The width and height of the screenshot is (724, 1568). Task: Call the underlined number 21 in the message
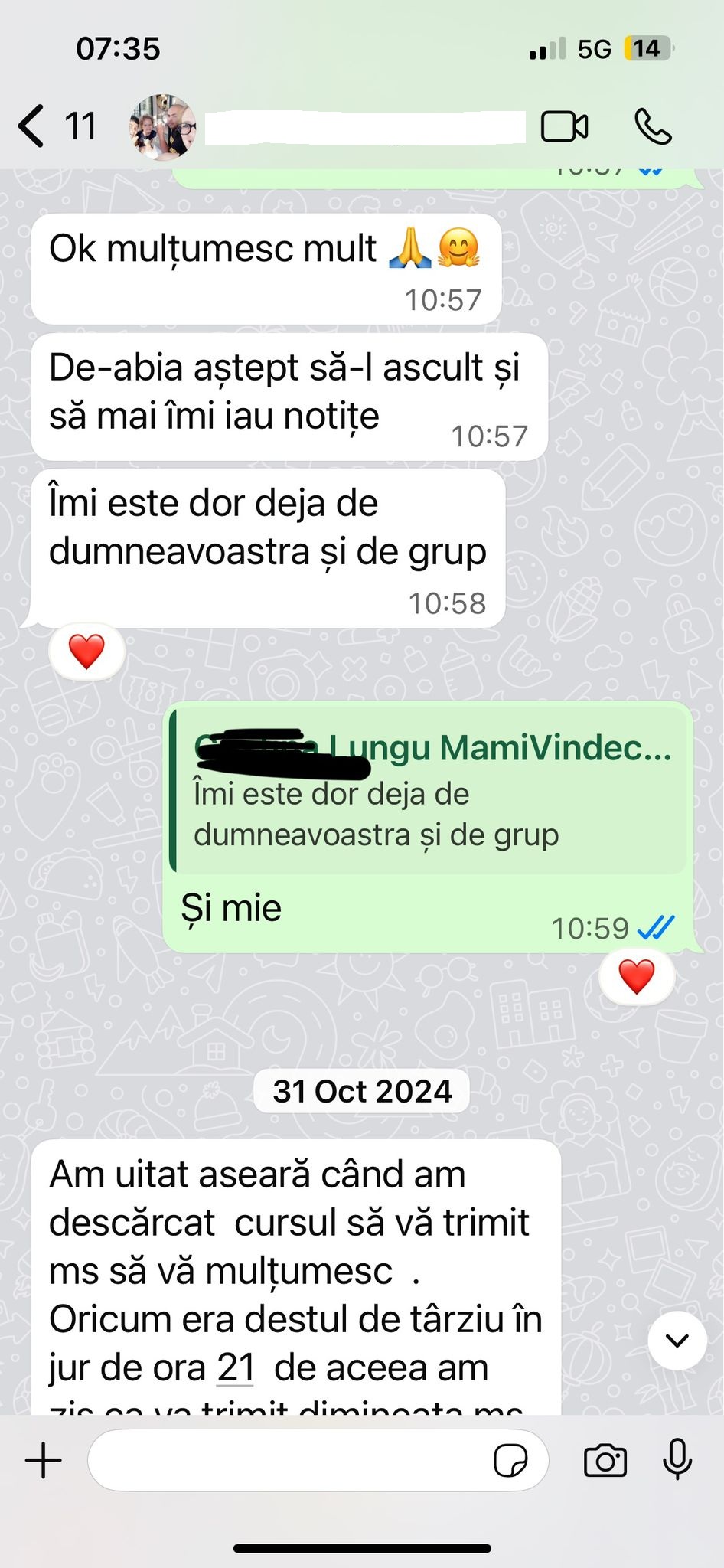pos(235,1368)
